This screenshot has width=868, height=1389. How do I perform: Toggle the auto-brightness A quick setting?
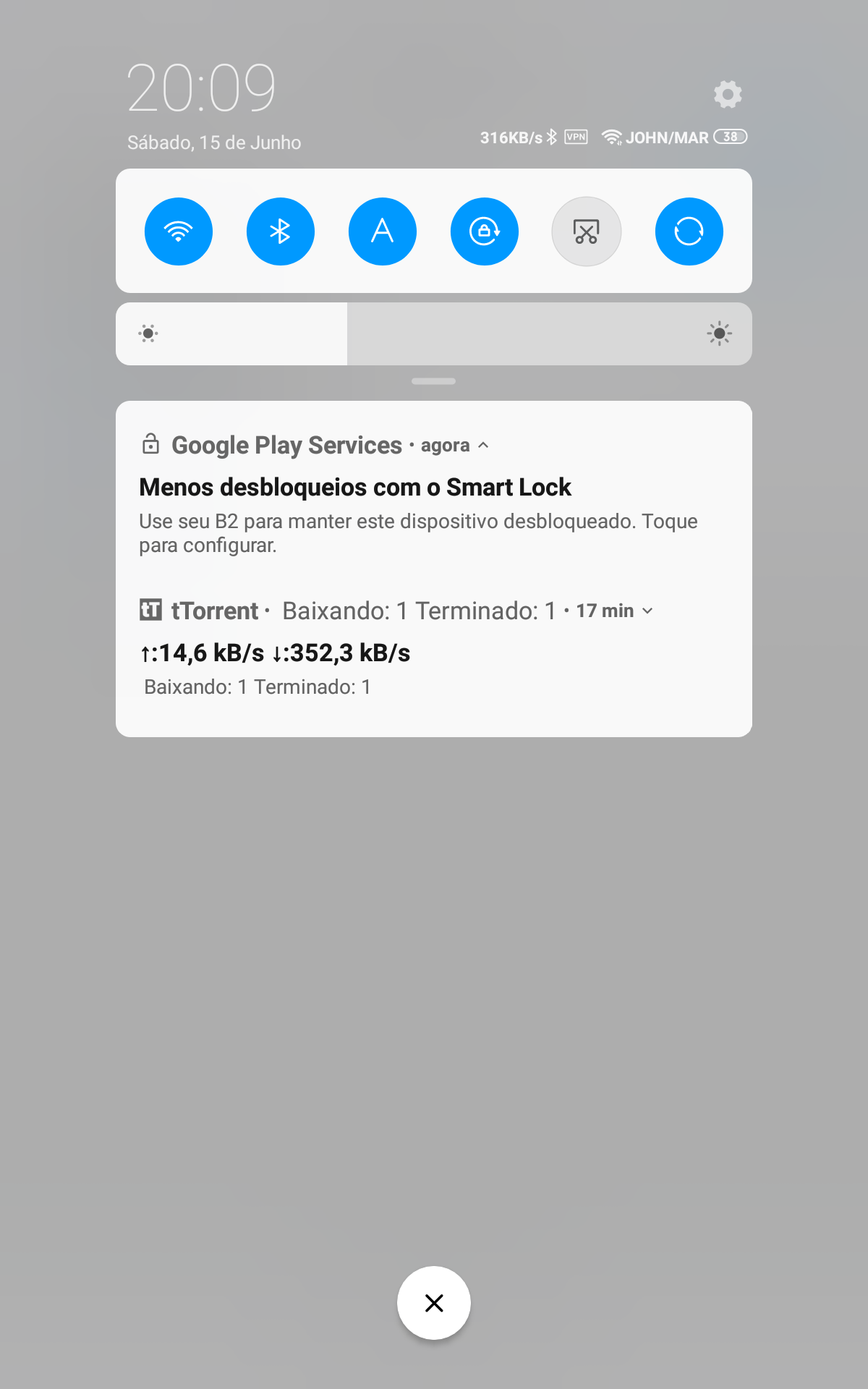coord(383,231)
